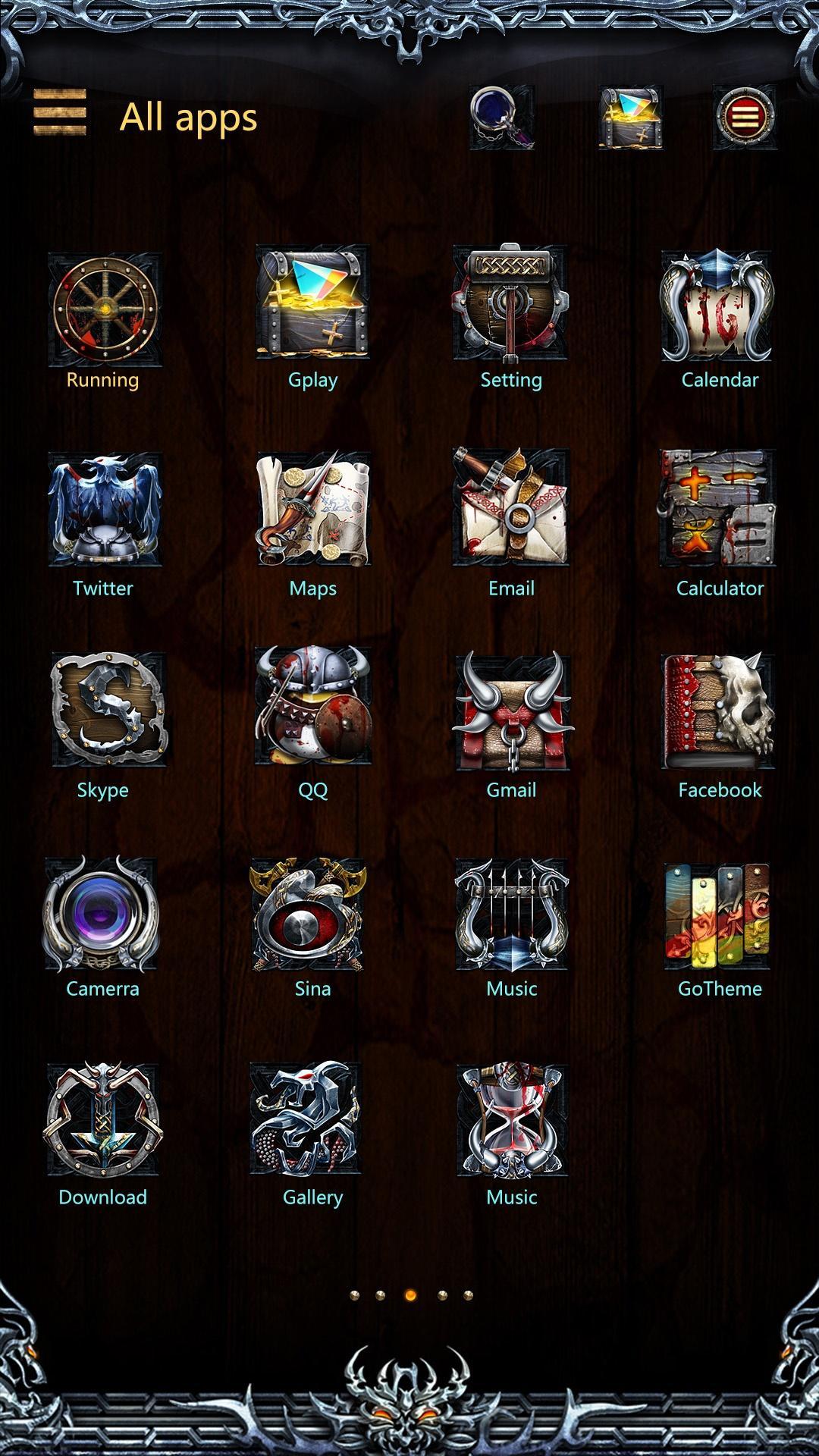Open search via the magnifier icon
This screenshot has width=819, height=1456.
pyautogui.click(x=501, y=117)
